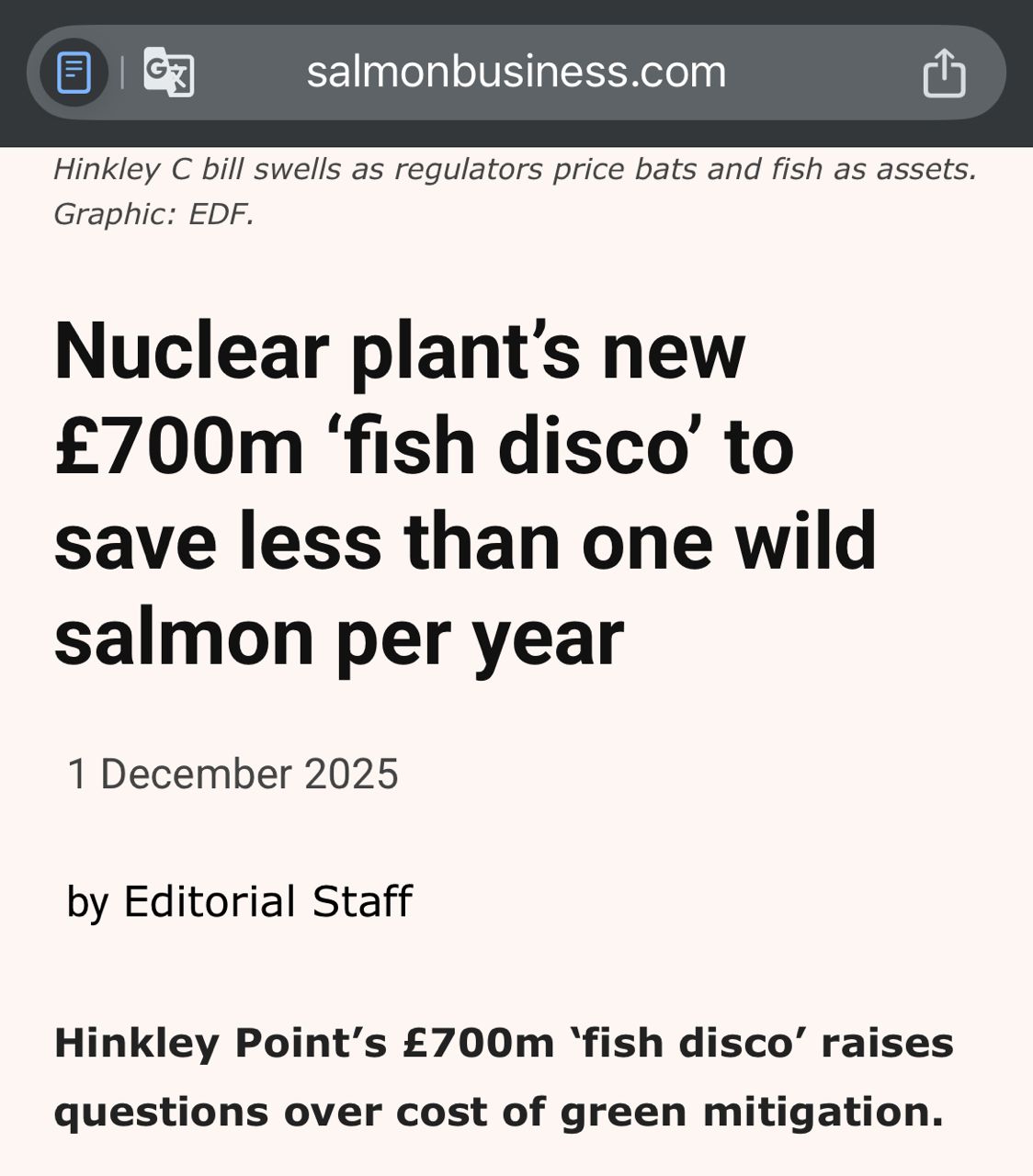Open the reader view icon
Screen dimensions: 1033x1176
[74, 73]
